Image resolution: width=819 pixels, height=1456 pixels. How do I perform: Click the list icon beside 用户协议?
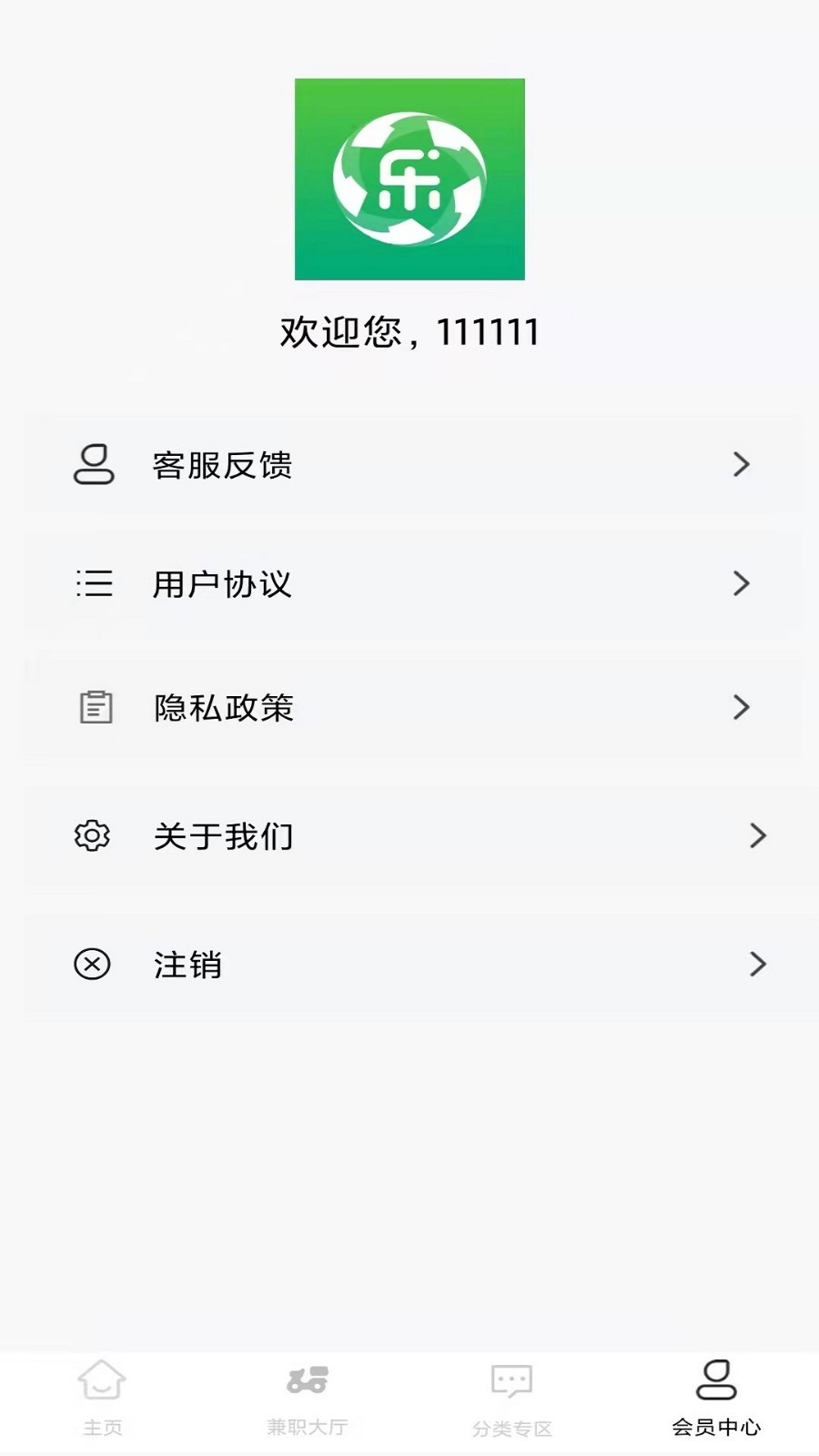tap(94, 585)
